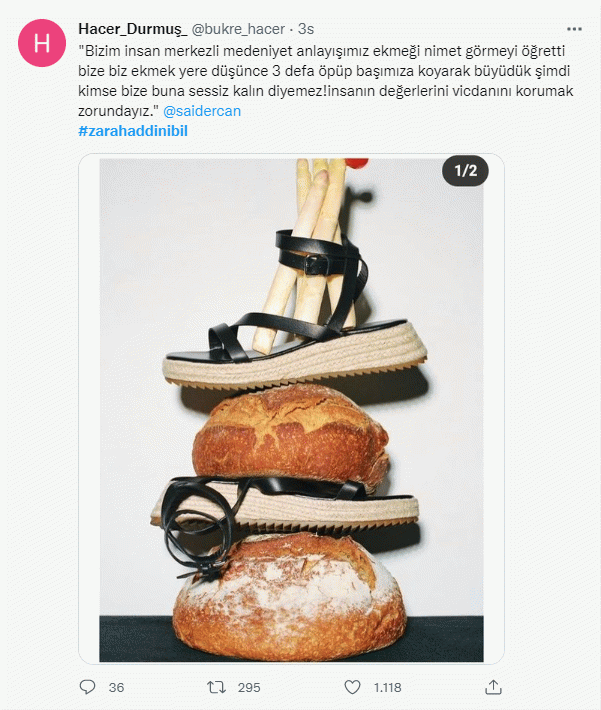Like the tweet with 1.118 likes

coord(352,687)
